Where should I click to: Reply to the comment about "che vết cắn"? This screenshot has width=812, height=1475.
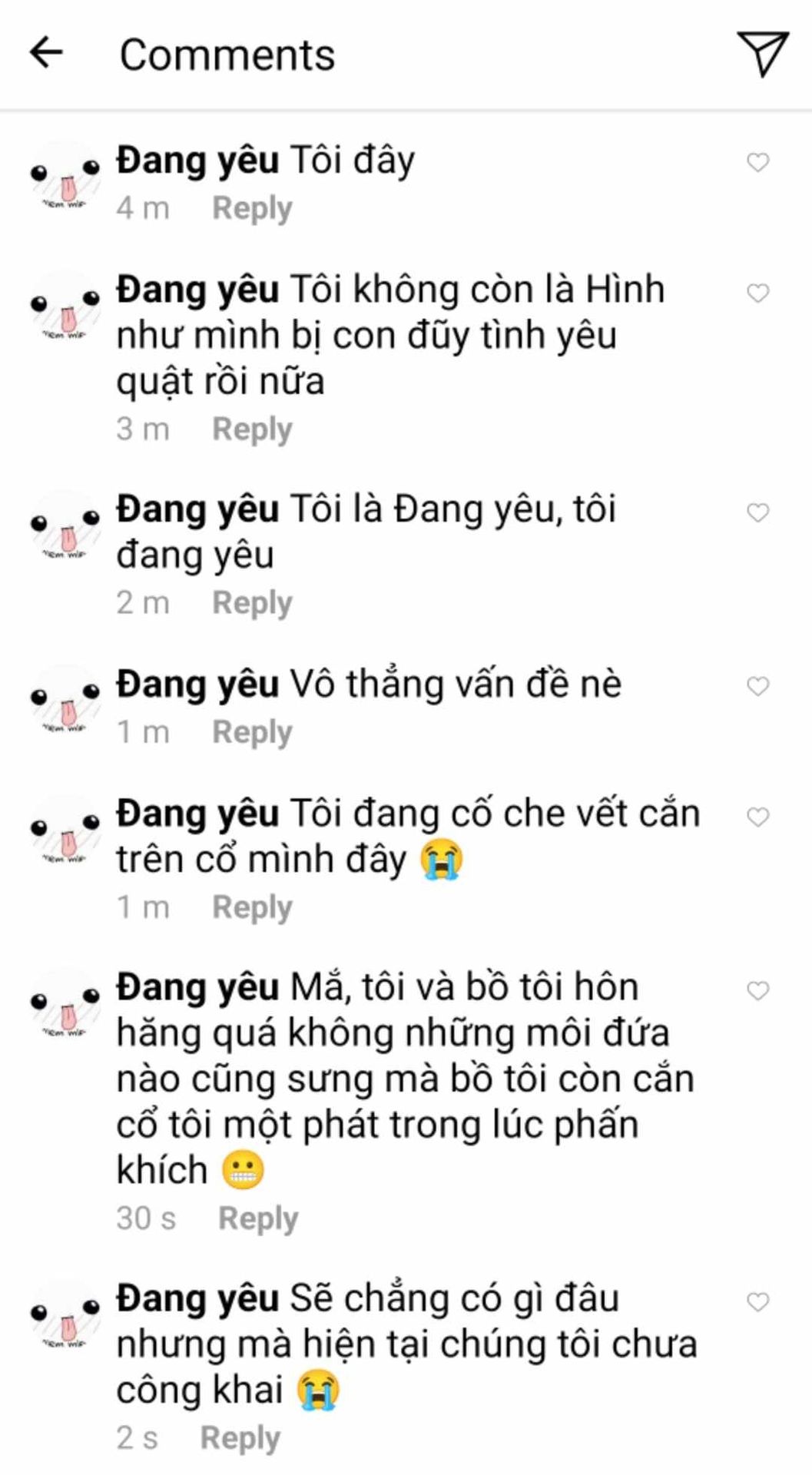[x=252, y=907]
